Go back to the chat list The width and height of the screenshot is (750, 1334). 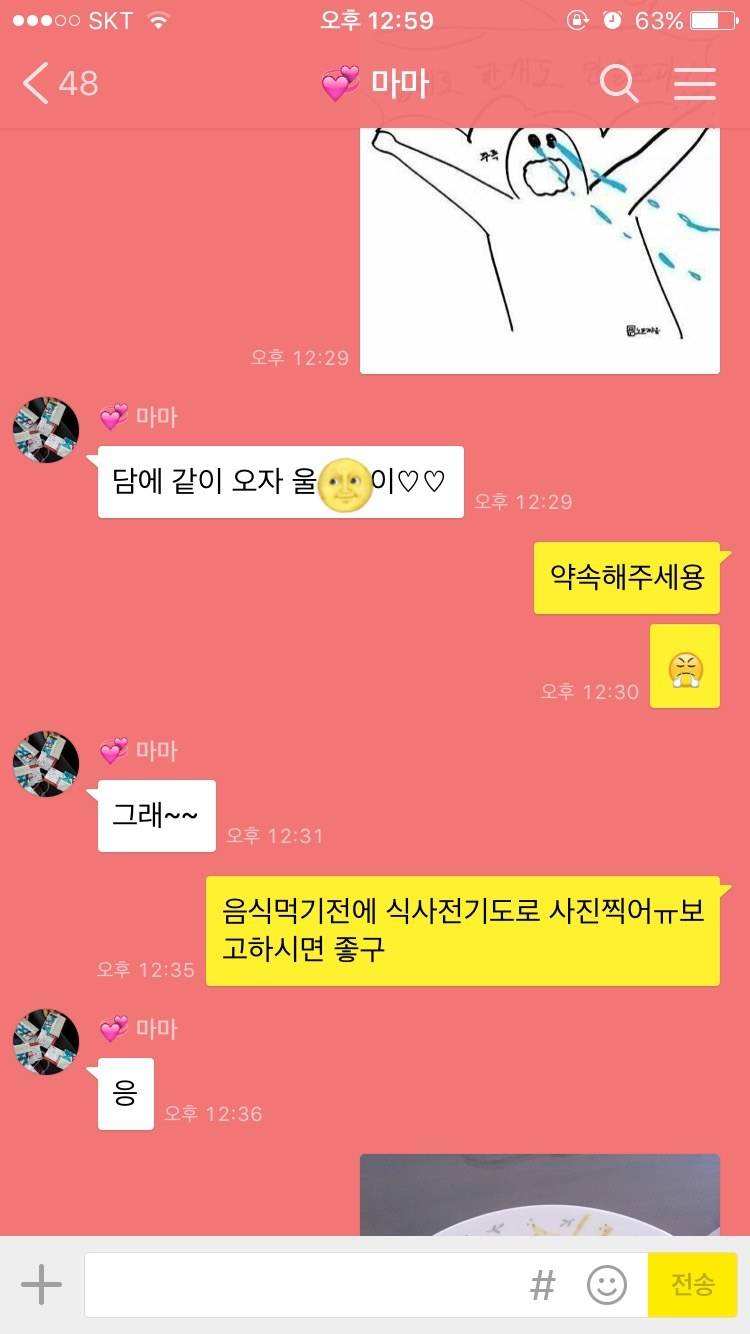(58, 83)
